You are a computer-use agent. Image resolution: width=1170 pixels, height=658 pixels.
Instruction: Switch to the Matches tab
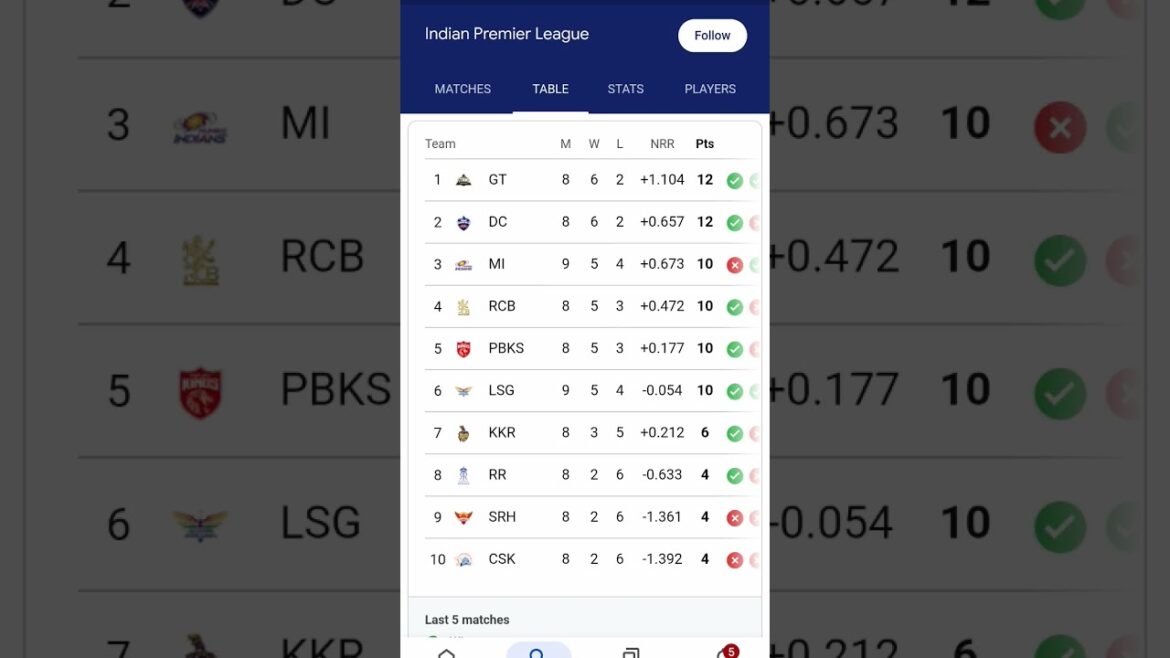point(462,89)
